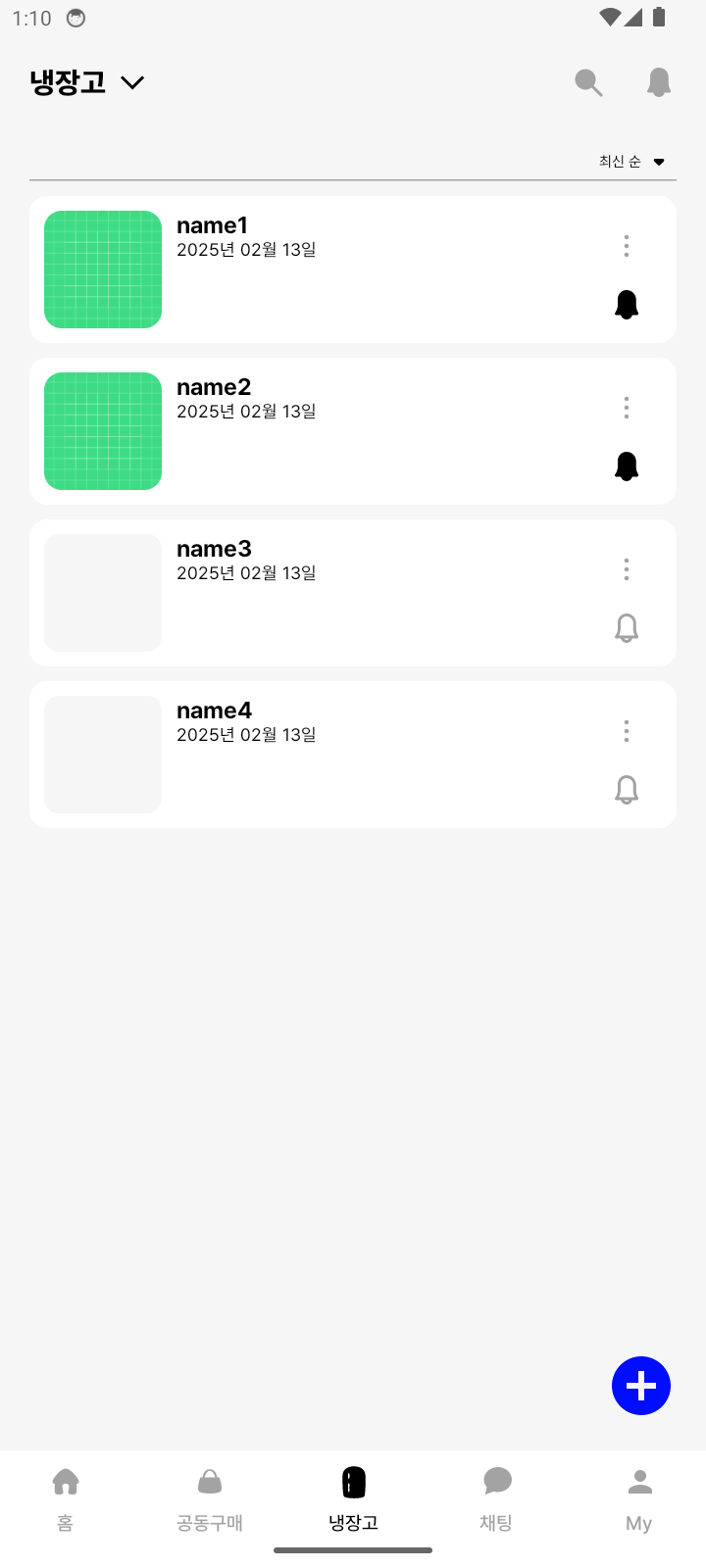Open the name3 item card
Viewport: 706px width, 1568px height.
coord(373,608)
